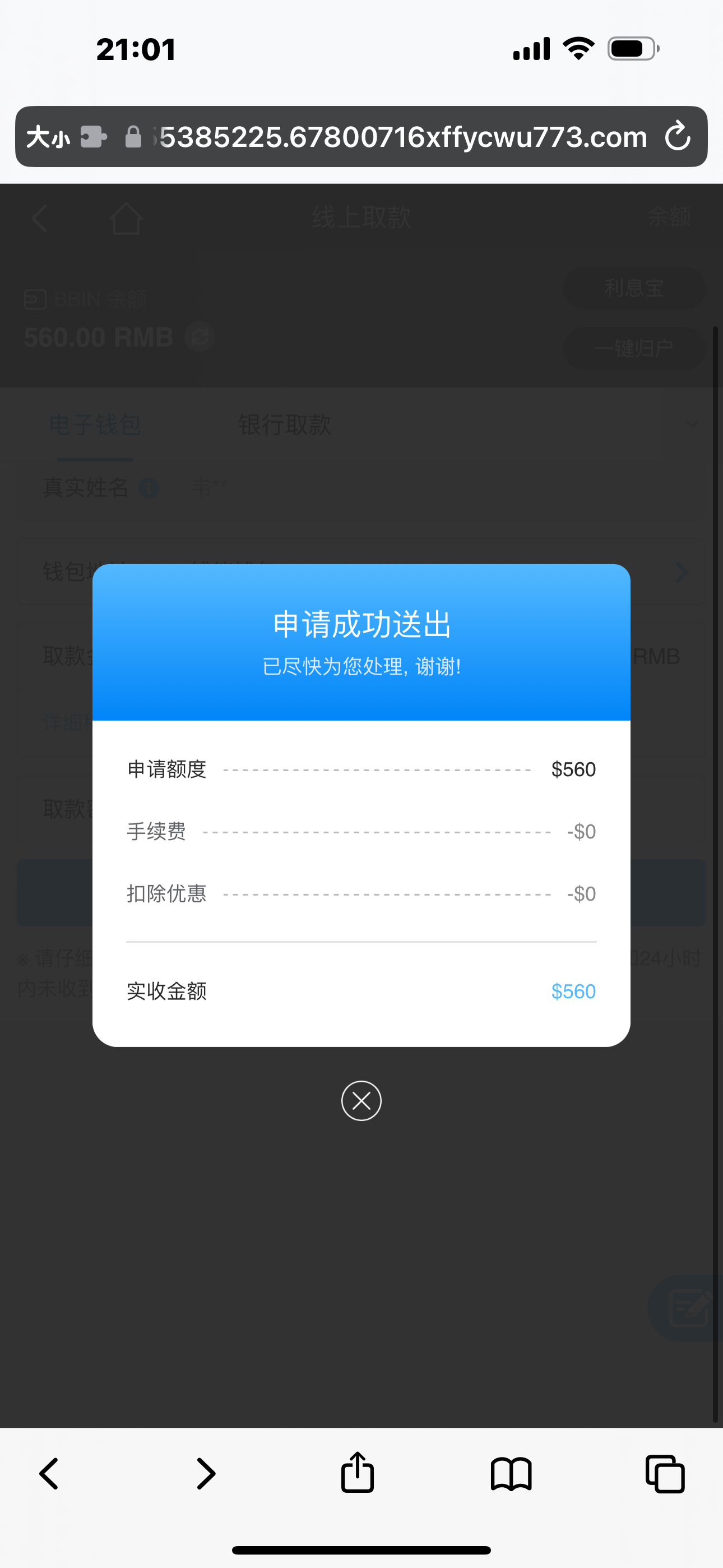Screen dimensions: 723x1568
Task: Open the page text size menu
Action: 48,137
